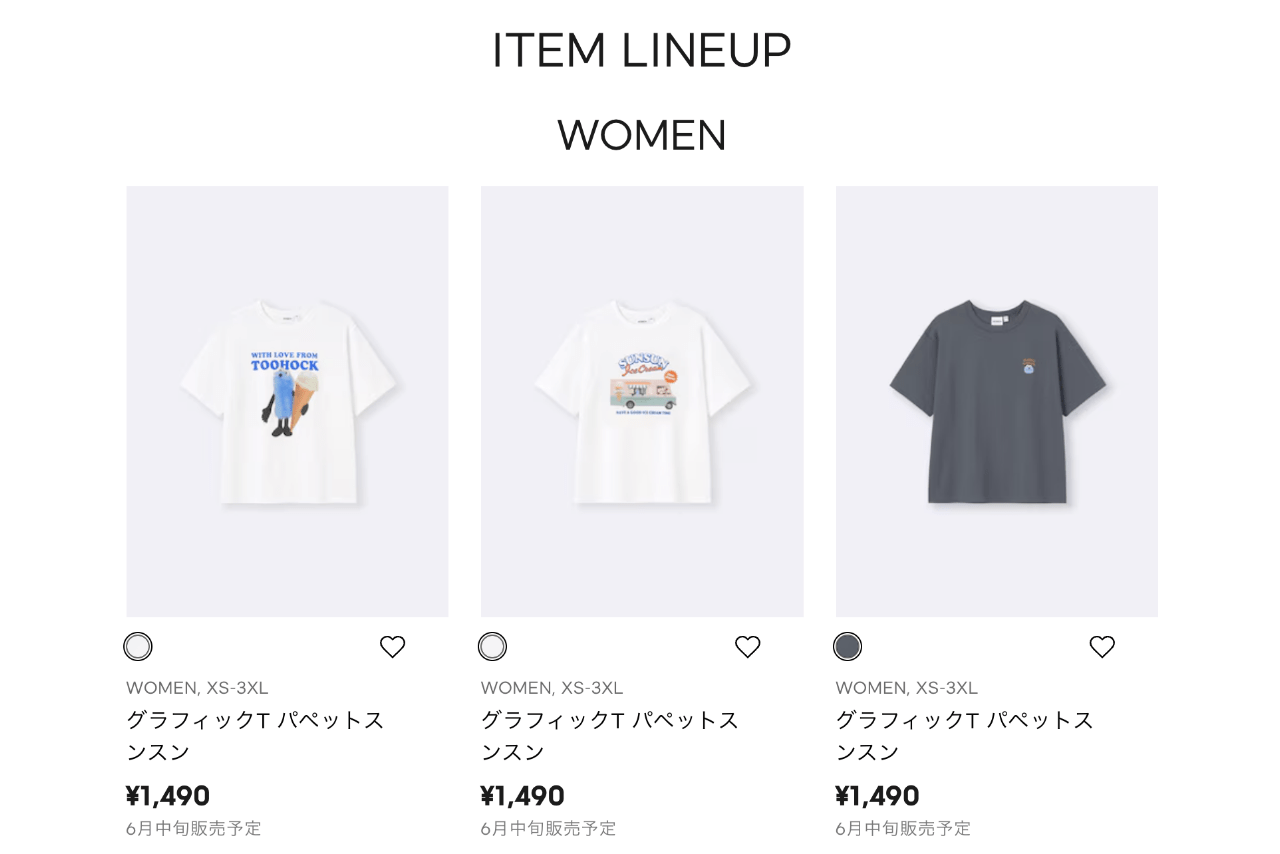Screen dimensions: 1280x854
Task: Open the SUNSUN ice cream truck tee
Action: click(642, 401)
